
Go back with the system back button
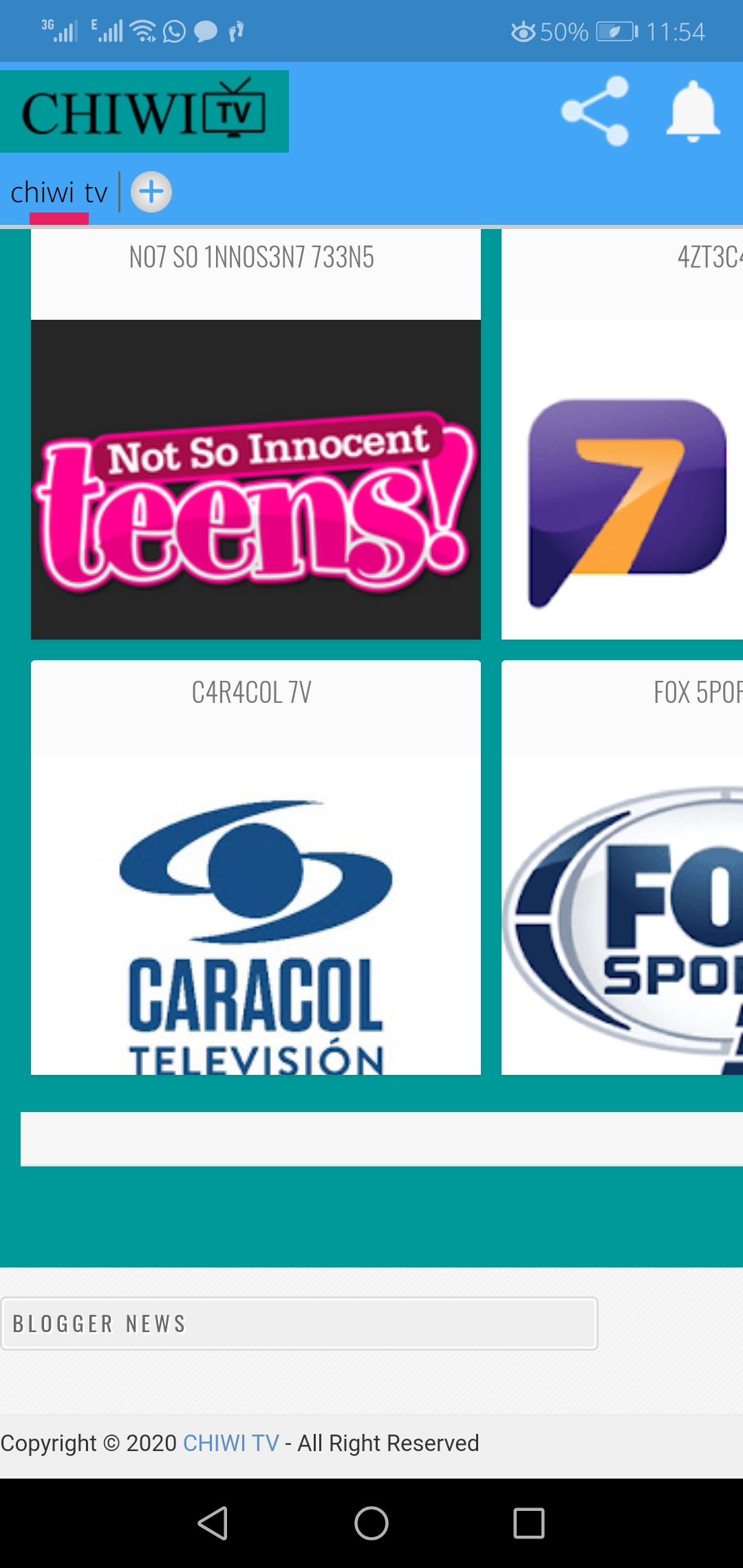(213, 1523)
